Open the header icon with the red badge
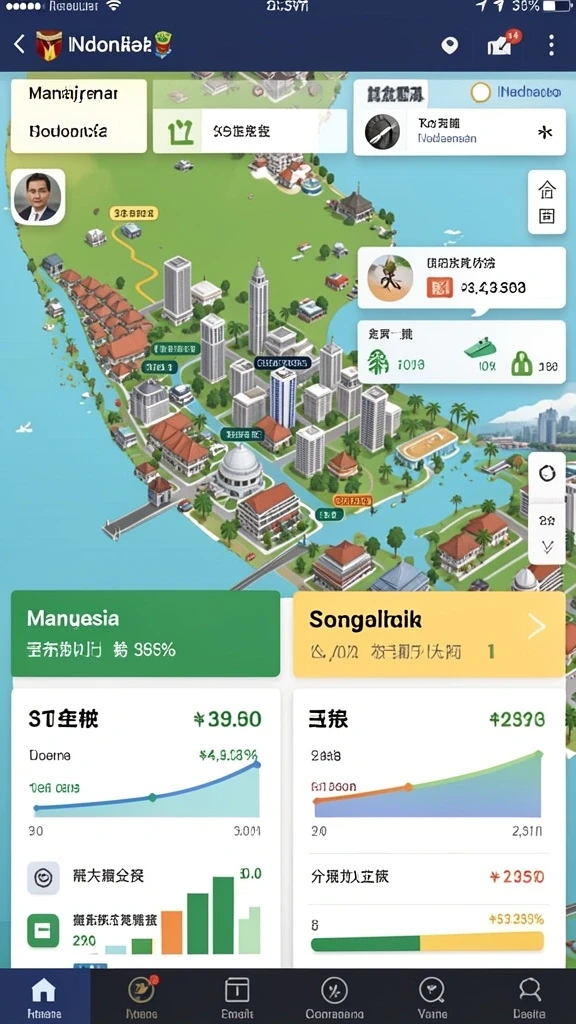This screenshot has width=576, height=1024. pos(502,44)
